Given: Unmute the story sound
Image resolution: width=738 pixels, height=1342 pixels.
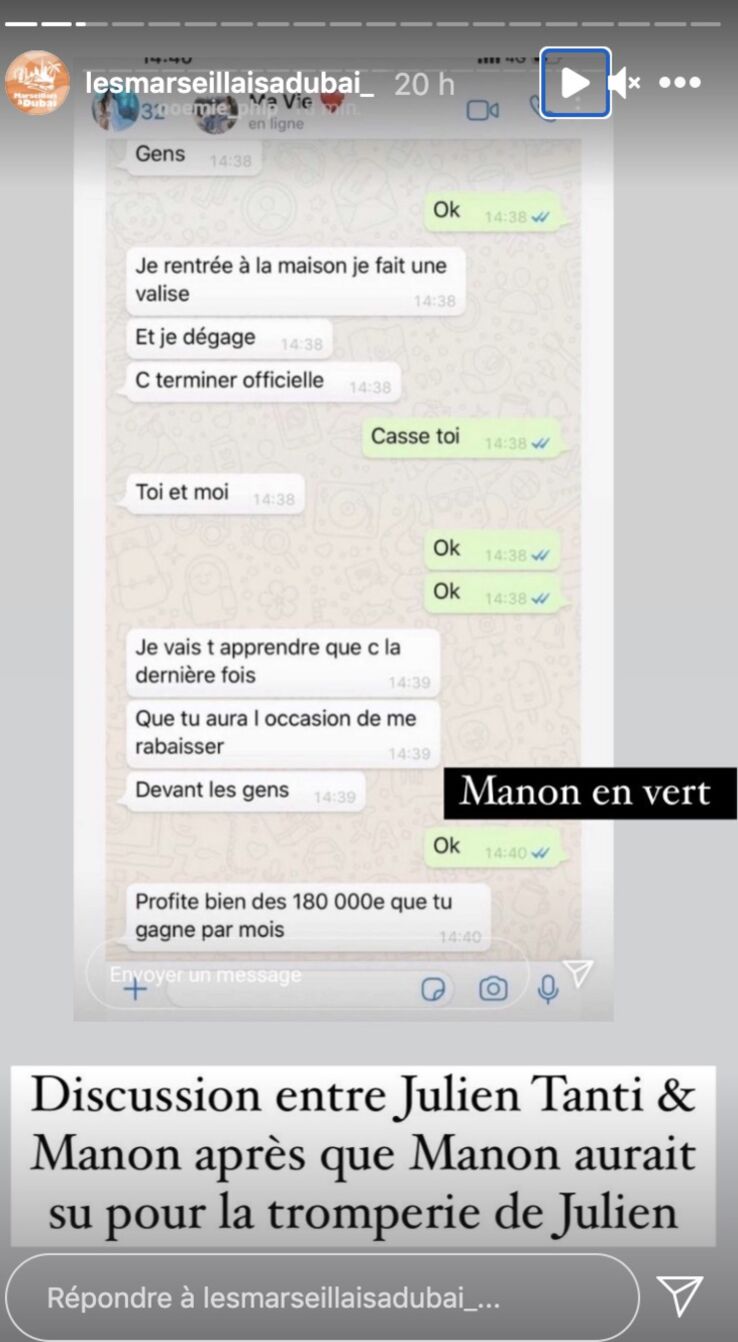Looking at the screenshot, I should (x=624, y=83).
